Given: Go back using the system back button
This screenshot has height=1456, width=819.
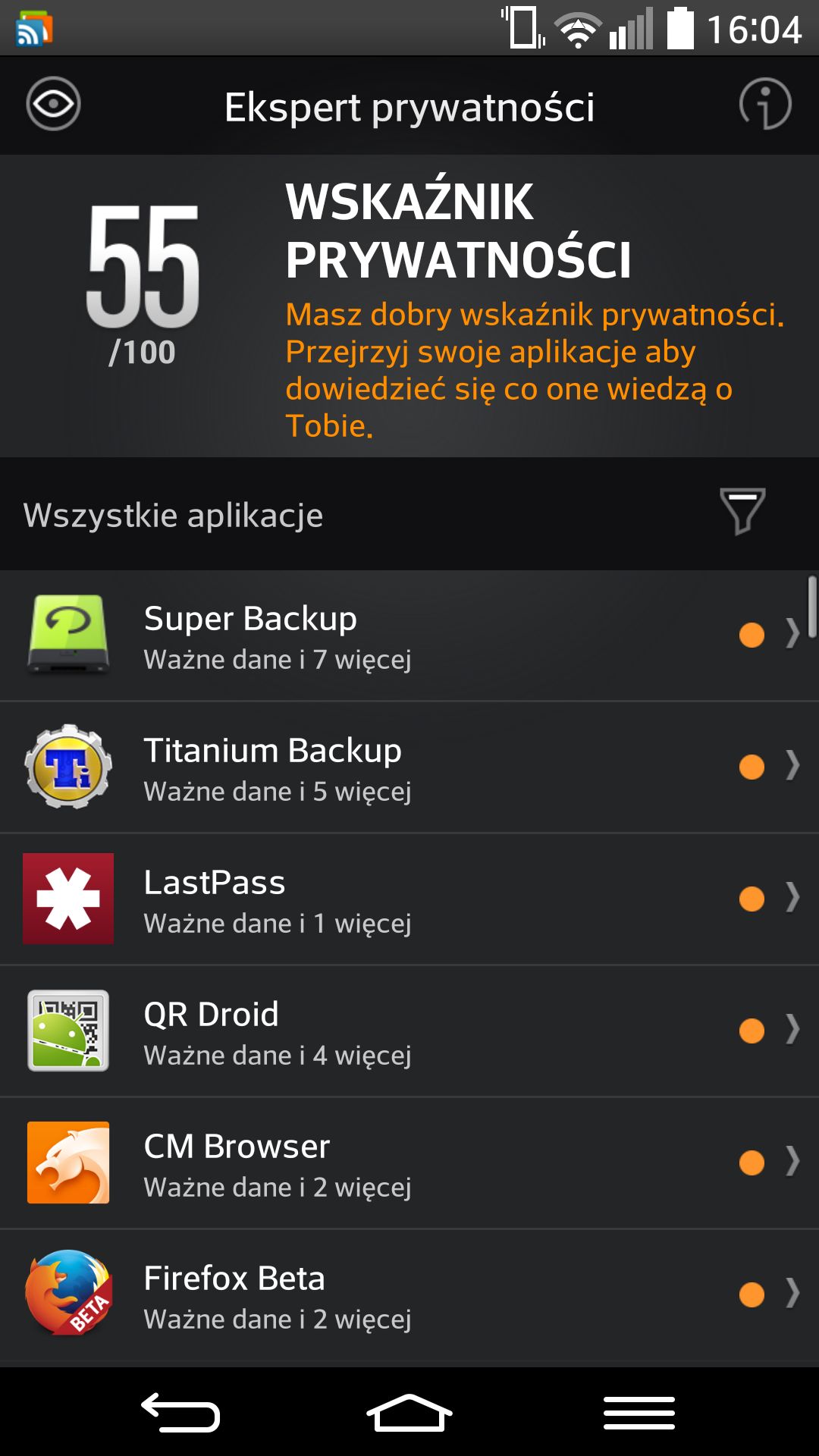Looking at the screenshot, I should click(x=180, y=1413).
